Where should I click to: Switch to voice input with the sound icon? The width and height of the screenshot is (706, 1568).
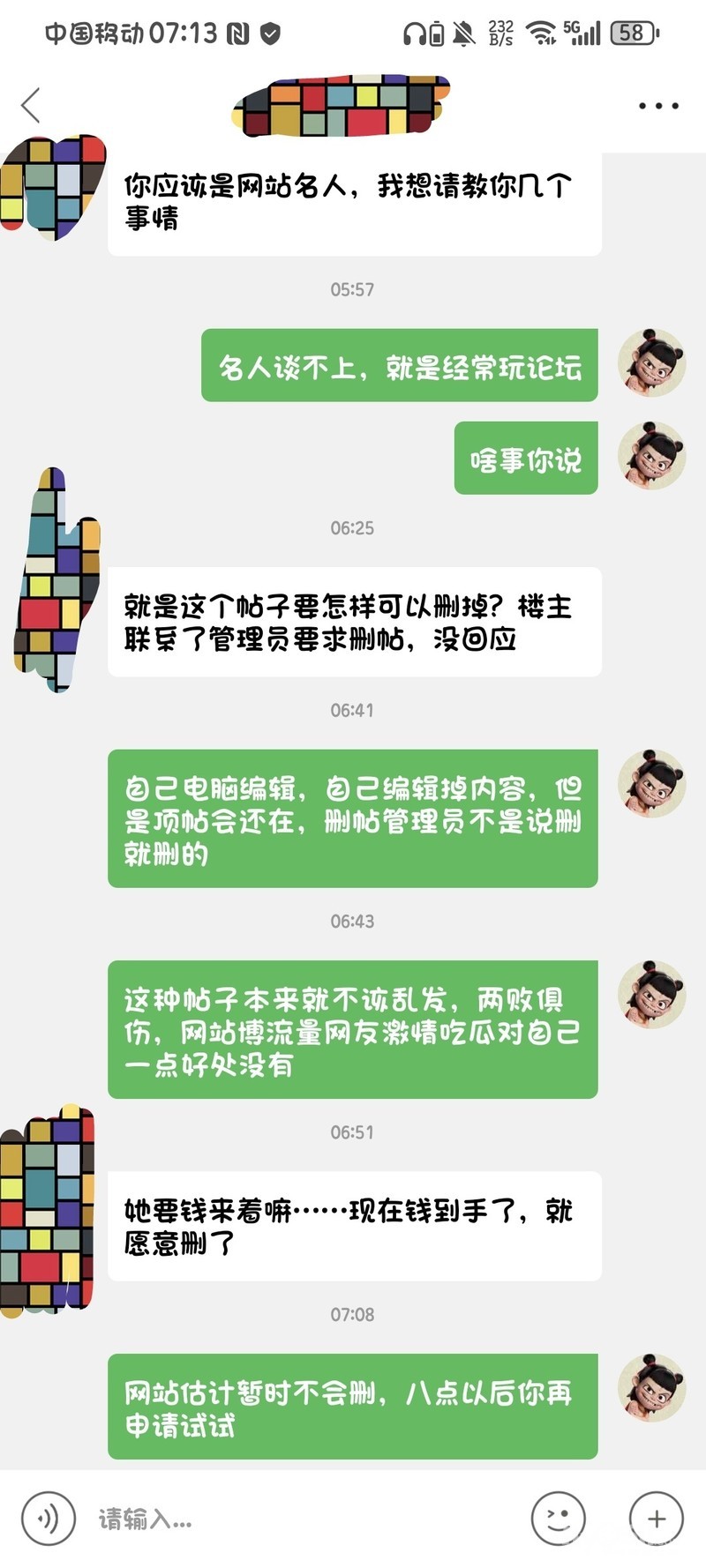[48, 1518]
